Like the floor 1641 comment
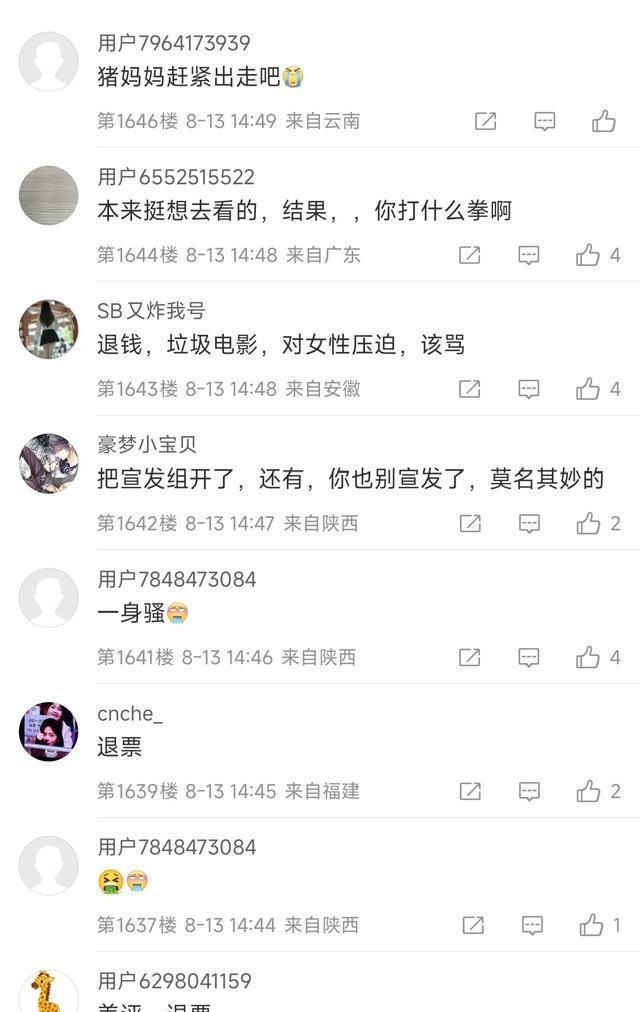Image resolution: width=640 pixels, height=1012 pixels. pyautogui.click(x=588, y=657)
